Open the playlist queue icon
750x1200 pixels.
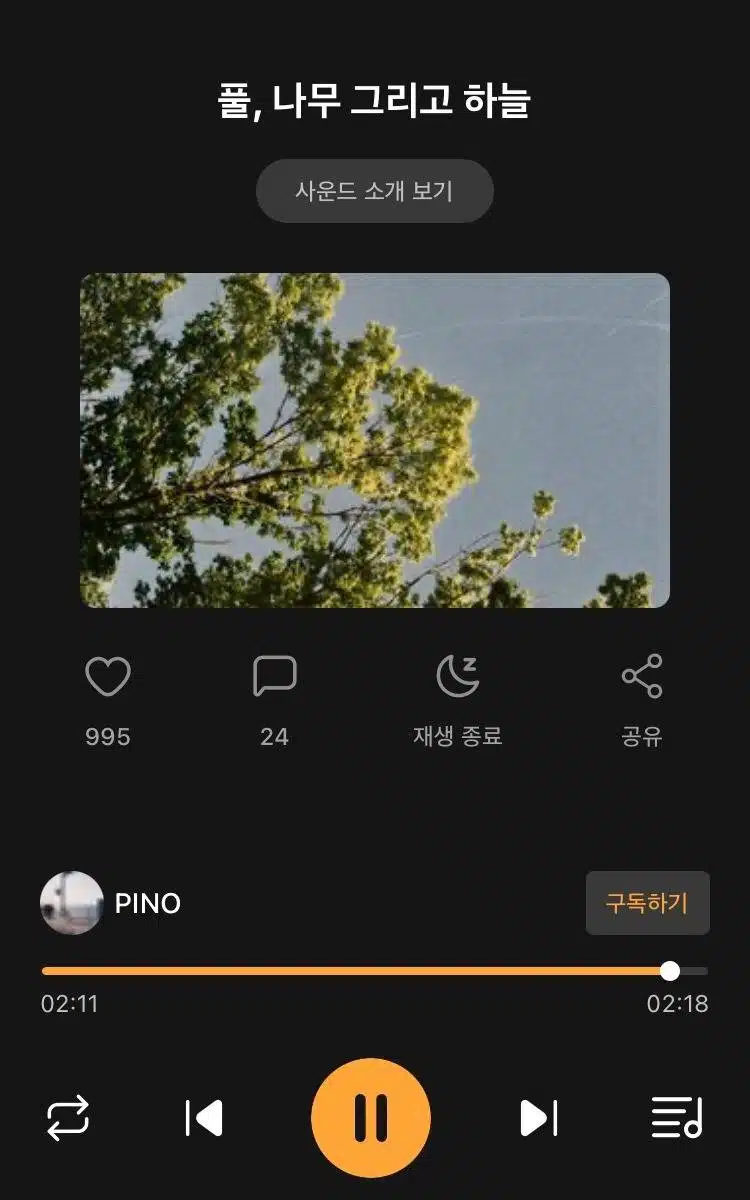coord(677,1118)
